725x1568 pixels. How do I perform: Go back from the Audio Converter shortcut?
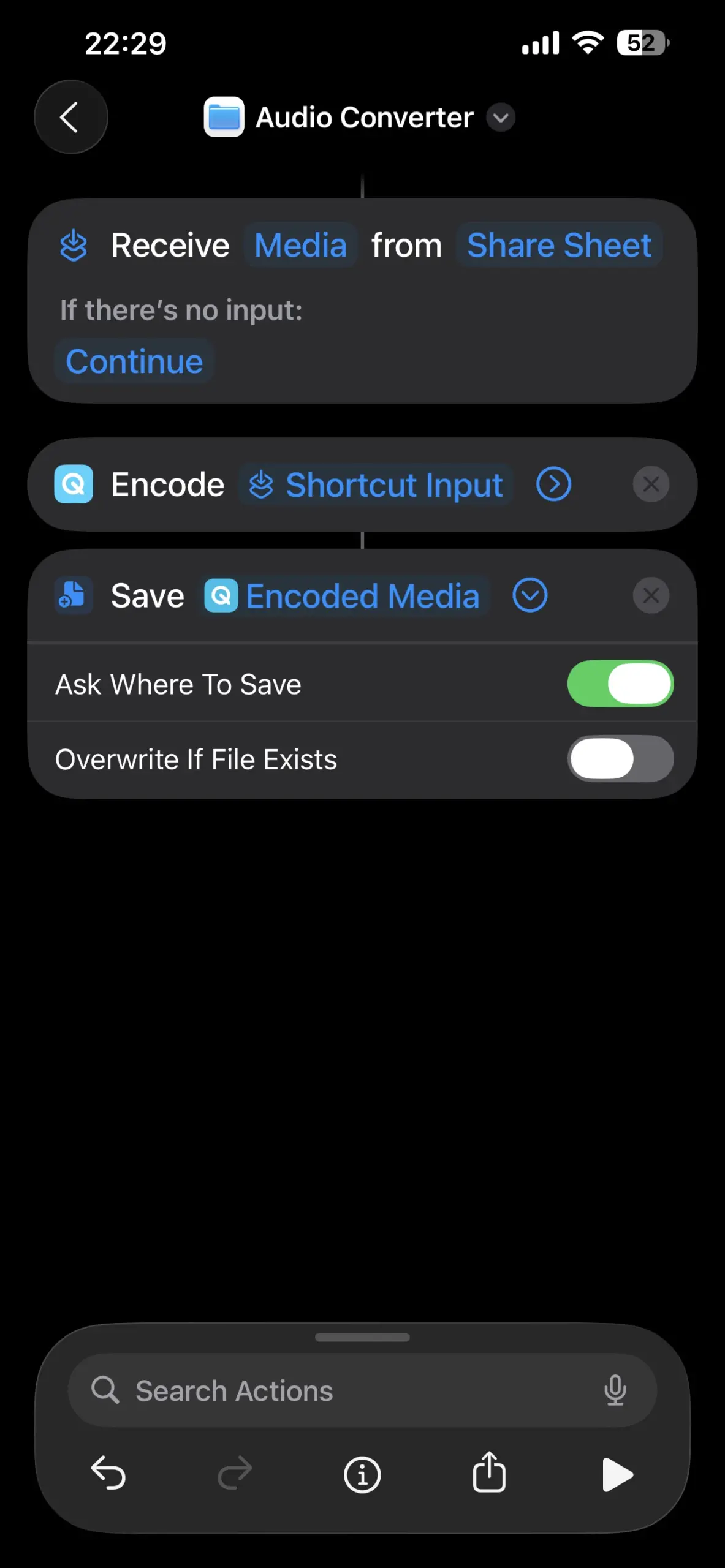70,117
